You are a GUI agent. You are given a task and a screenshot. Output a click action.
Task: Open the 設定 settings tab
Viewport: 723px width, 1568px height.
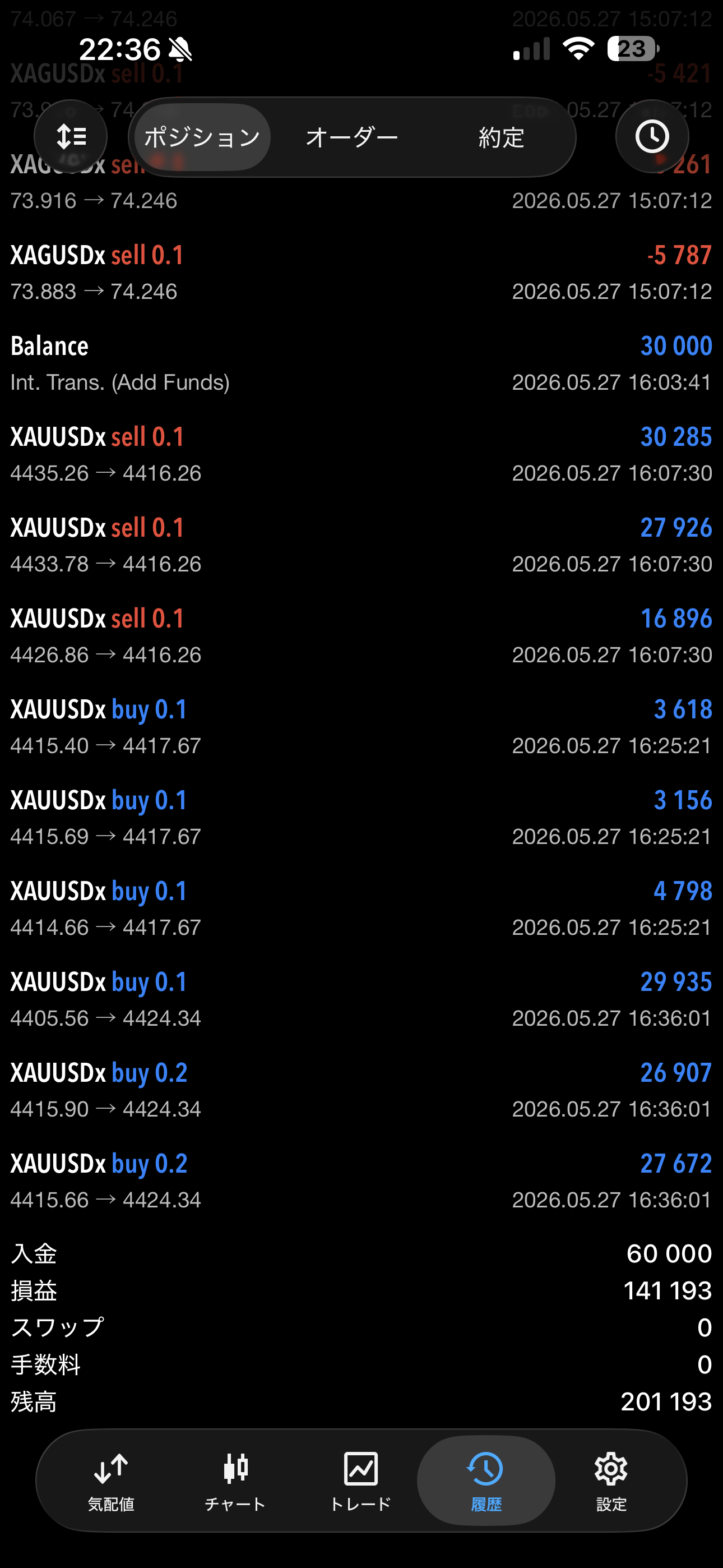[x=611, y=1481]
